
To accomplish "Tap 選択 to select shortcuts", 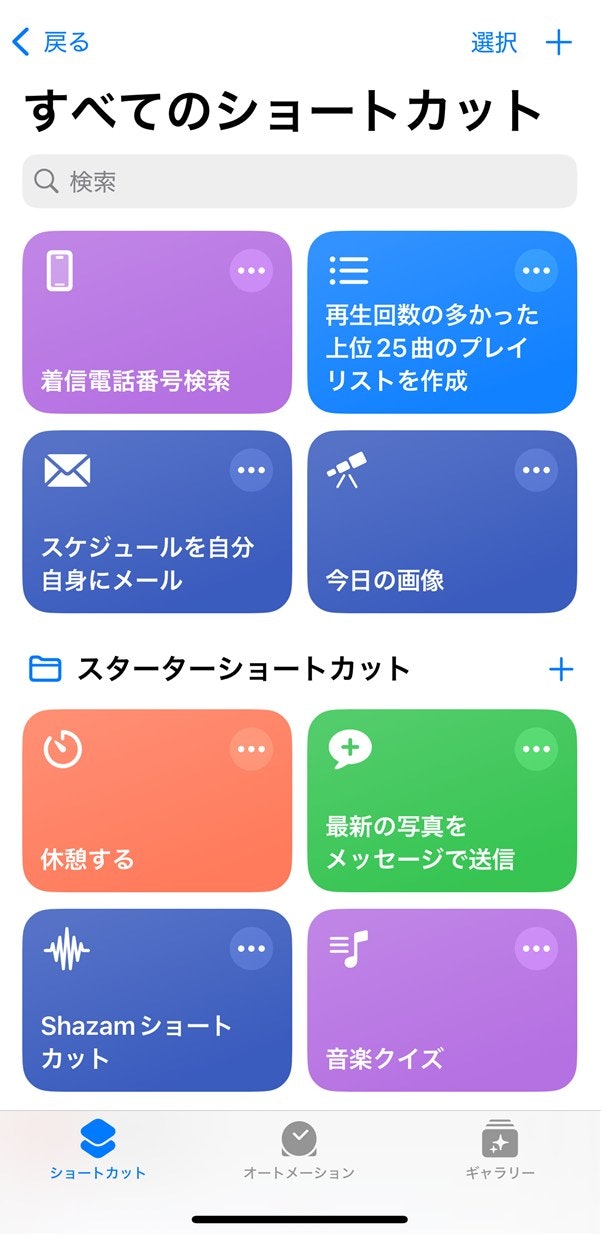I will point(494,42).
